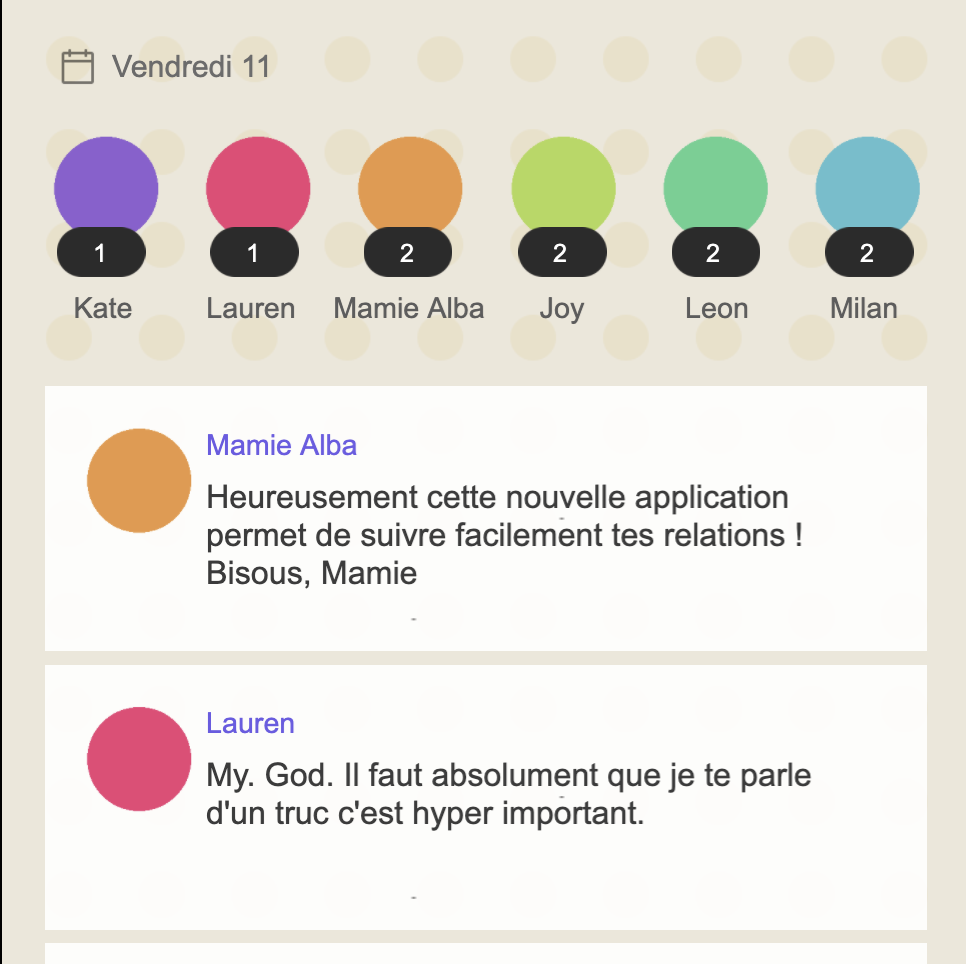Tap Joy's green avatar
The height and width of the screenshot is (964, 966).
point(563,188)
